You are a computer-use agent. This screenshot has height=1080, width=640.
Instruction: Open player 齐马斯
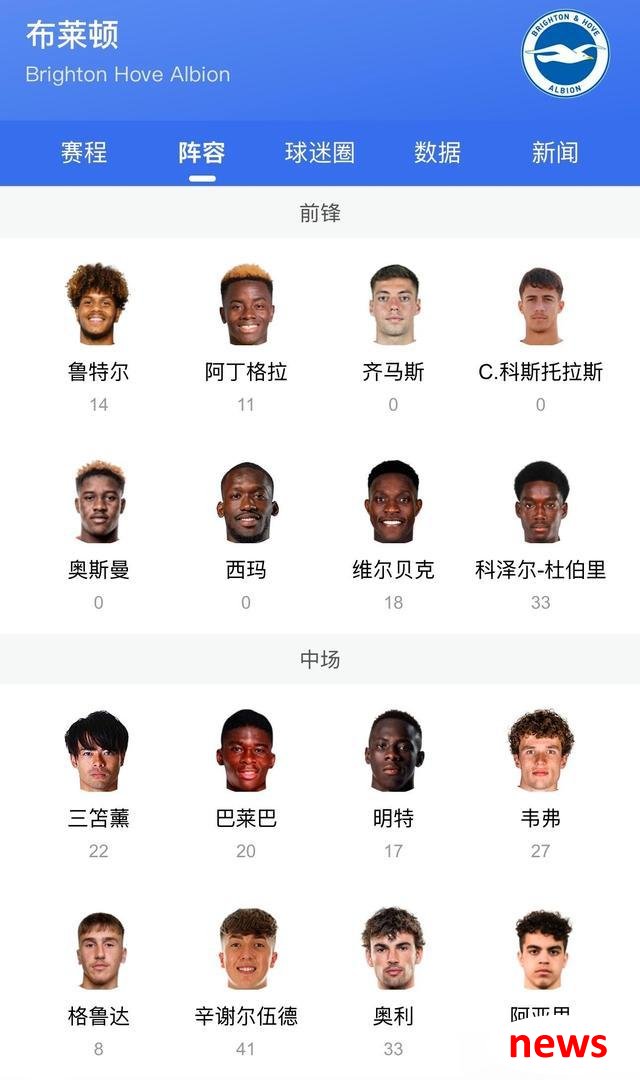393,305
